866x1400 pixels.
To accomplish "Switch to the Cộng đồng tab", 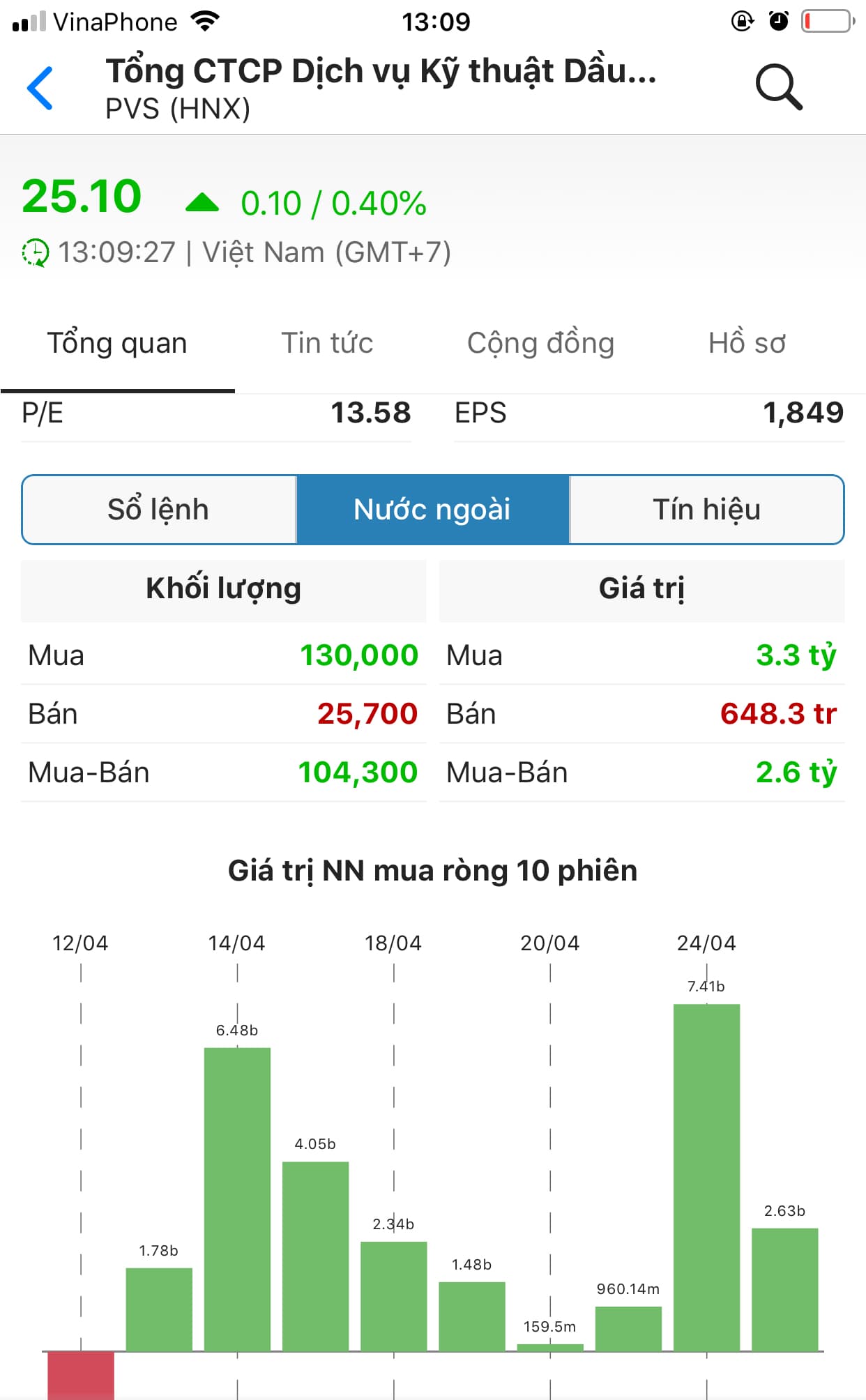I will pyautogui.click(x=540, y=344).
